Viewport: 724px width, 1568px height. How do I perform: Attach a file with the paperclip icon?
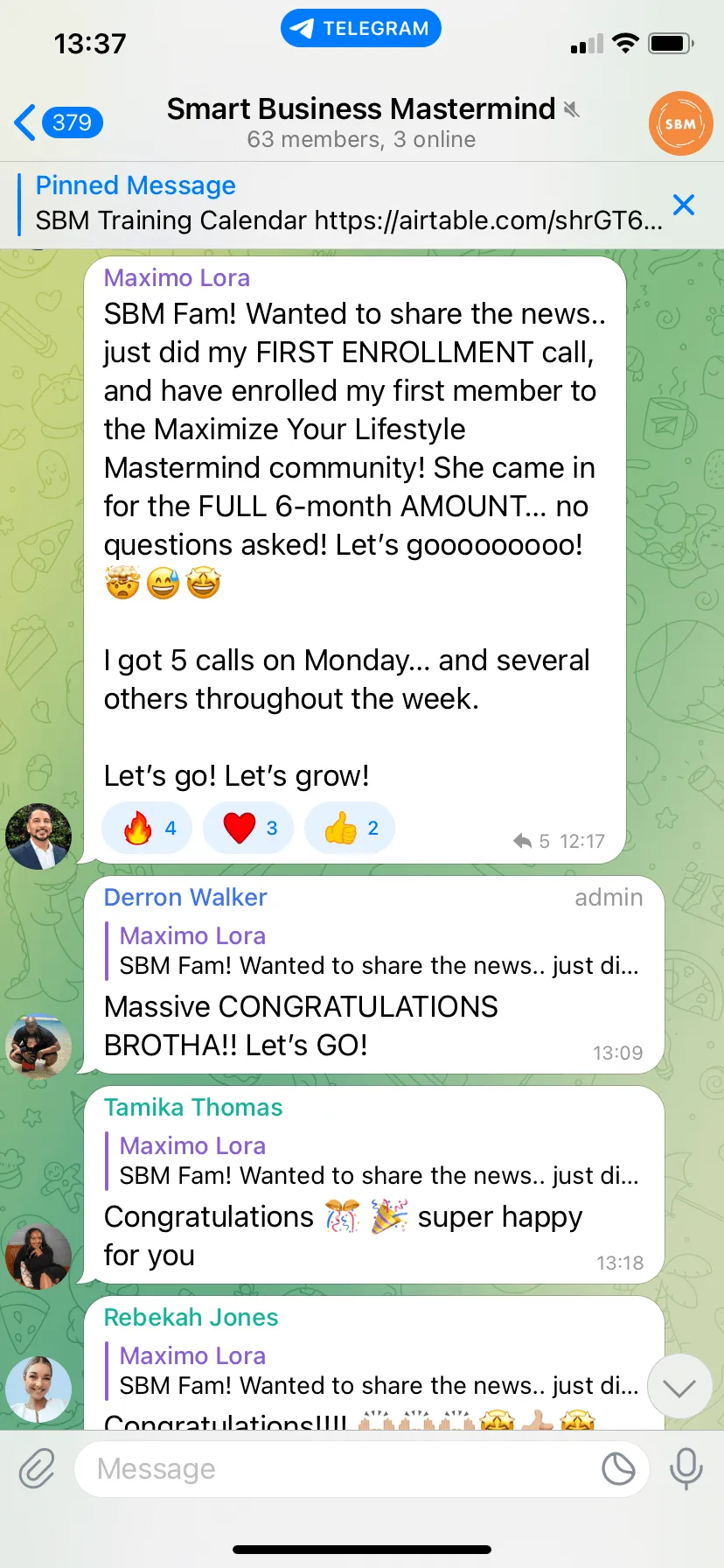click(x=37, y=1468)
